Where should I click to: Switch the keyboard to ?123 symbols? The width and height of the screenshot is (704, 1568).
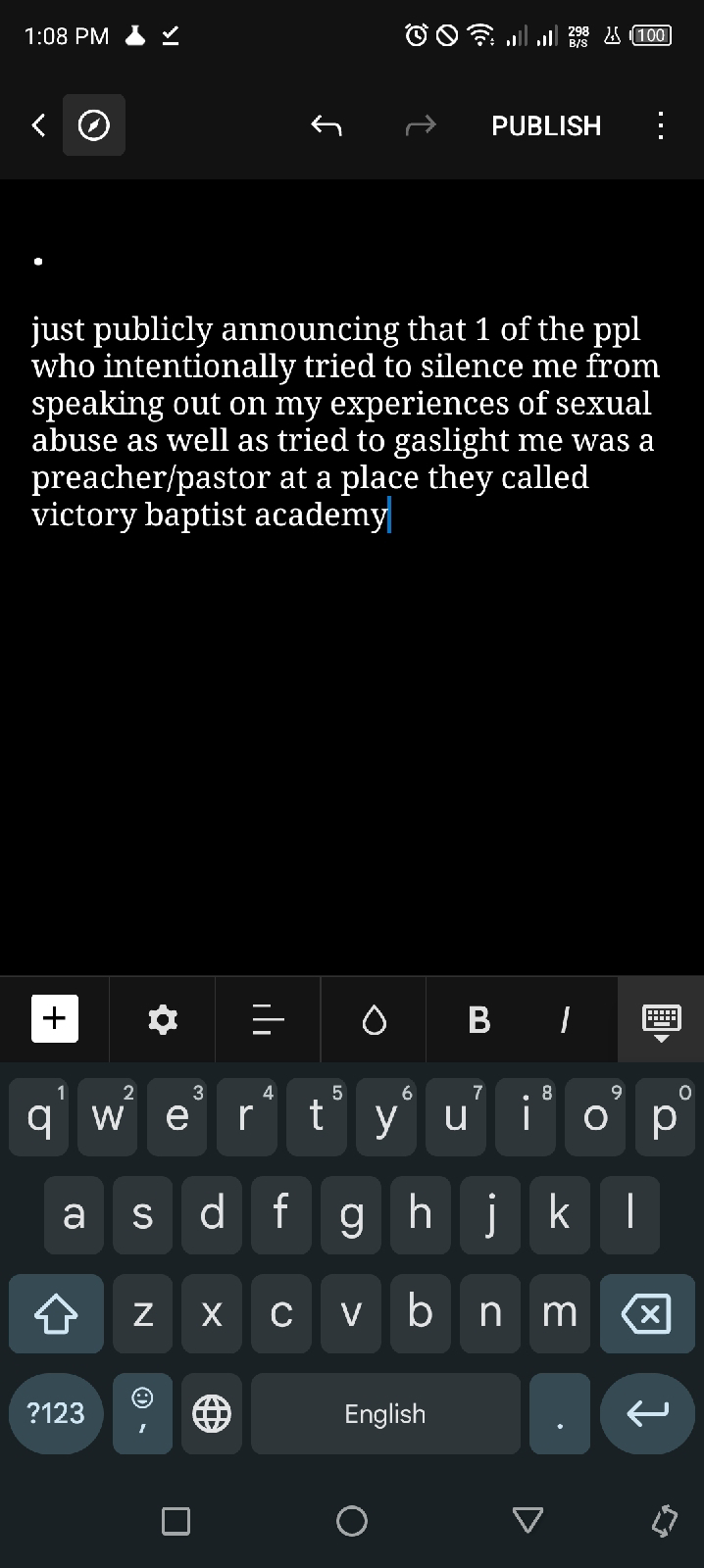point(56,1413)
